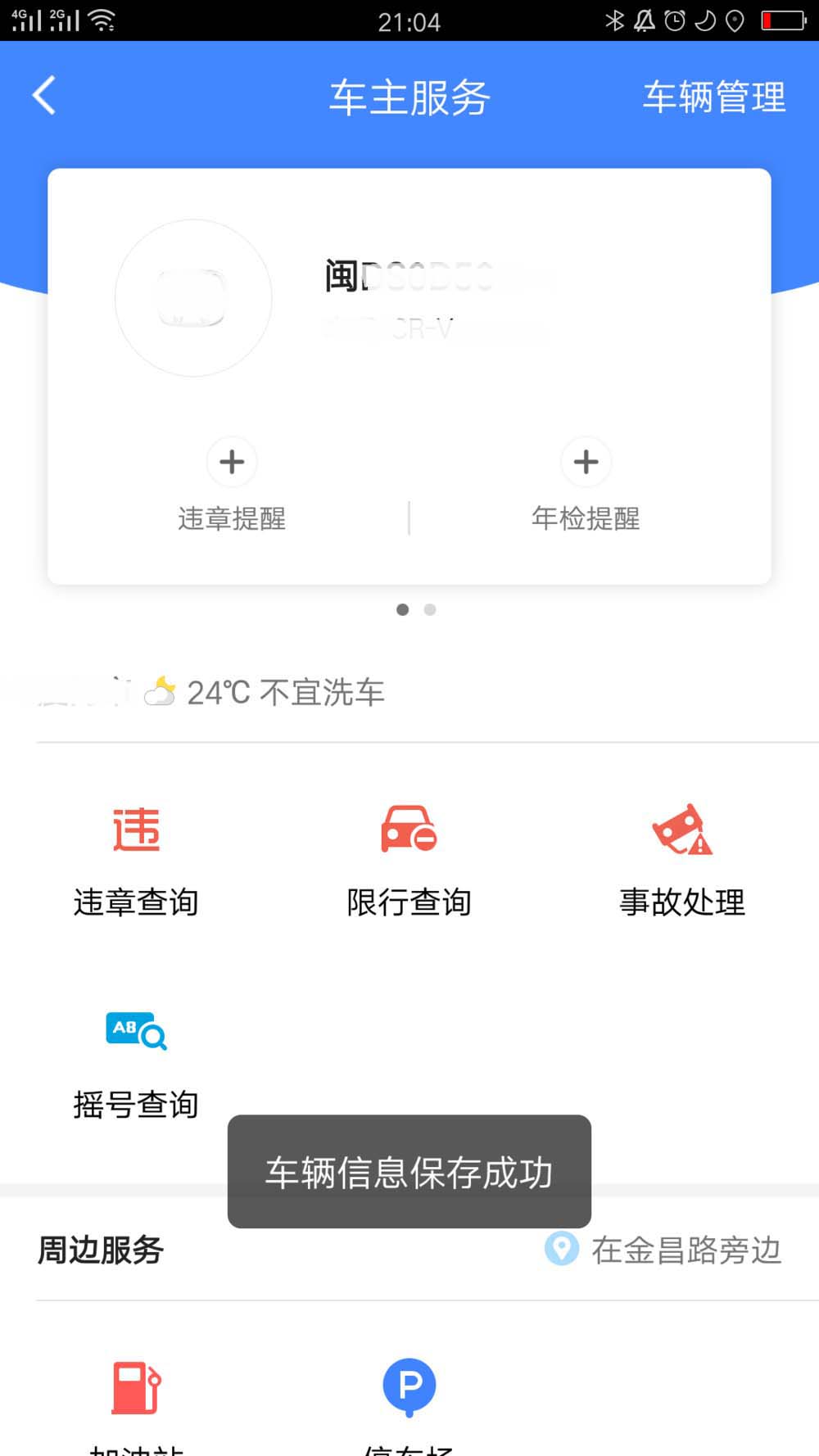
Task: Add a 年检提醒 annual inspection reminder
Action: tap(586, 463)
